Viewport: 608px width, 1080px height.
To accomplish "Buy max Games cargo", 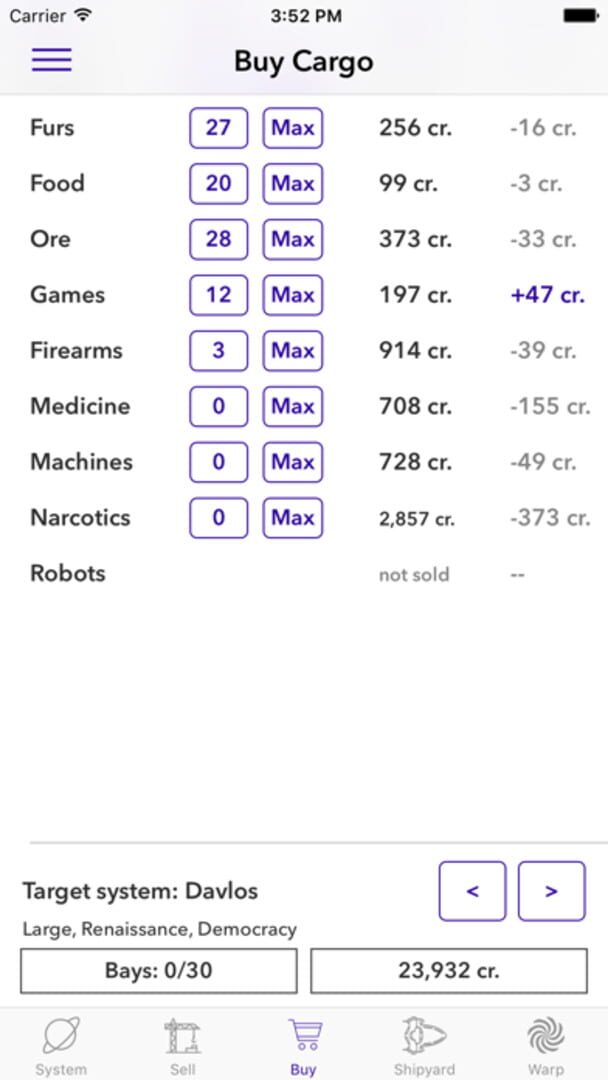I will (293, 295).
